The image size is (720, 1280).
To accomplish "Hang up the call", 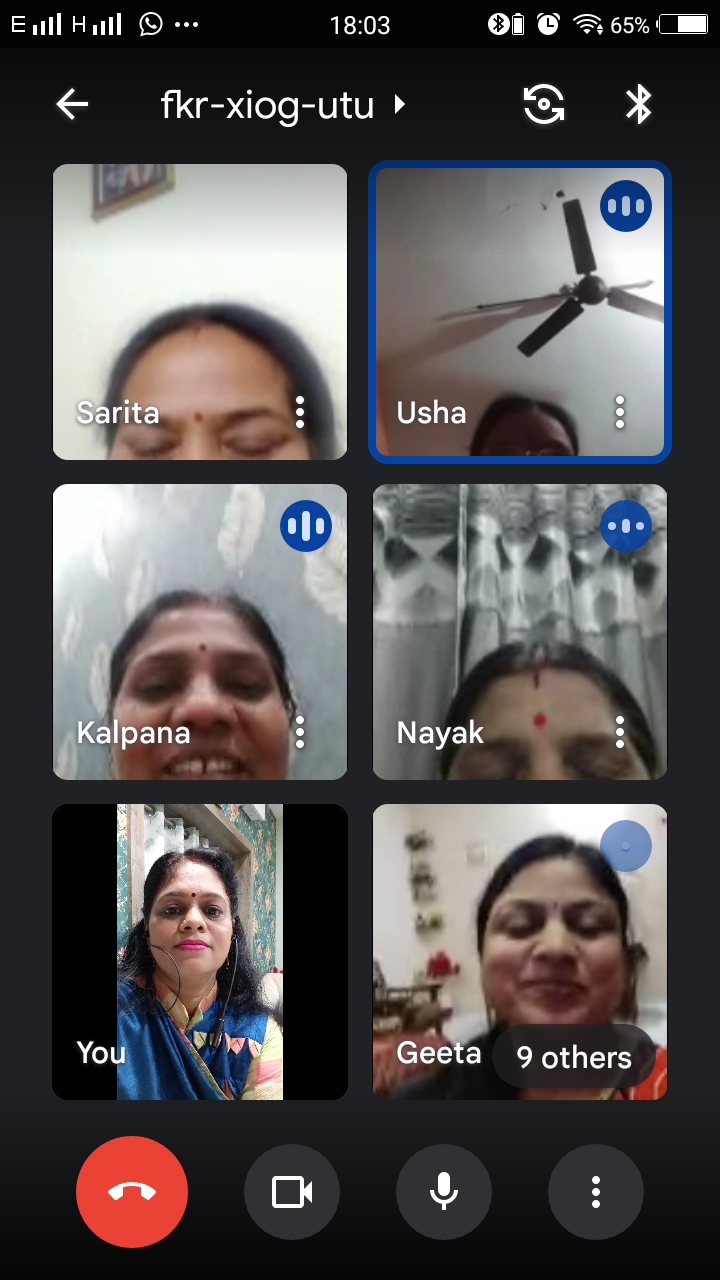I will point(132,1192).
